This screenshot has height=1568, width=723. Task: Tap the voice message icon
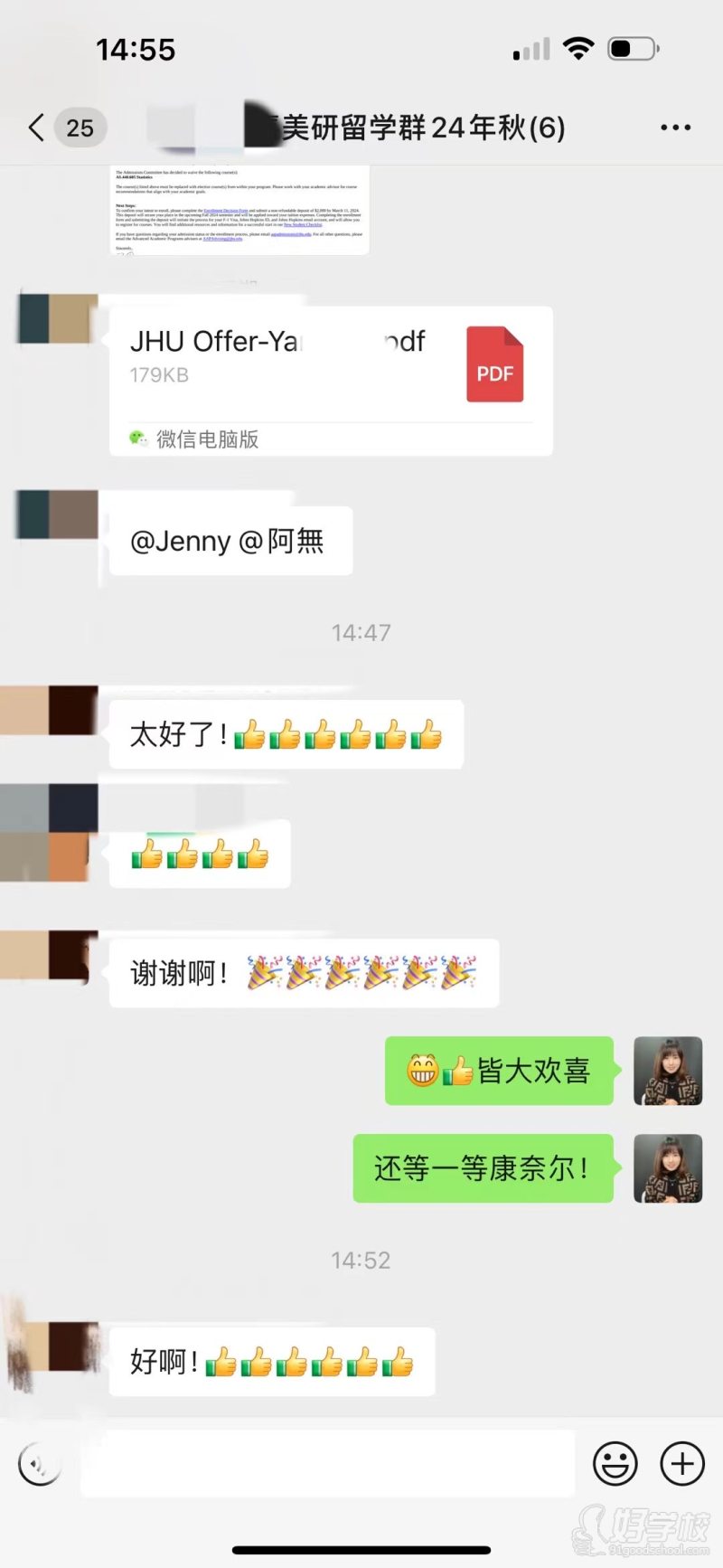coord(38,1462)
